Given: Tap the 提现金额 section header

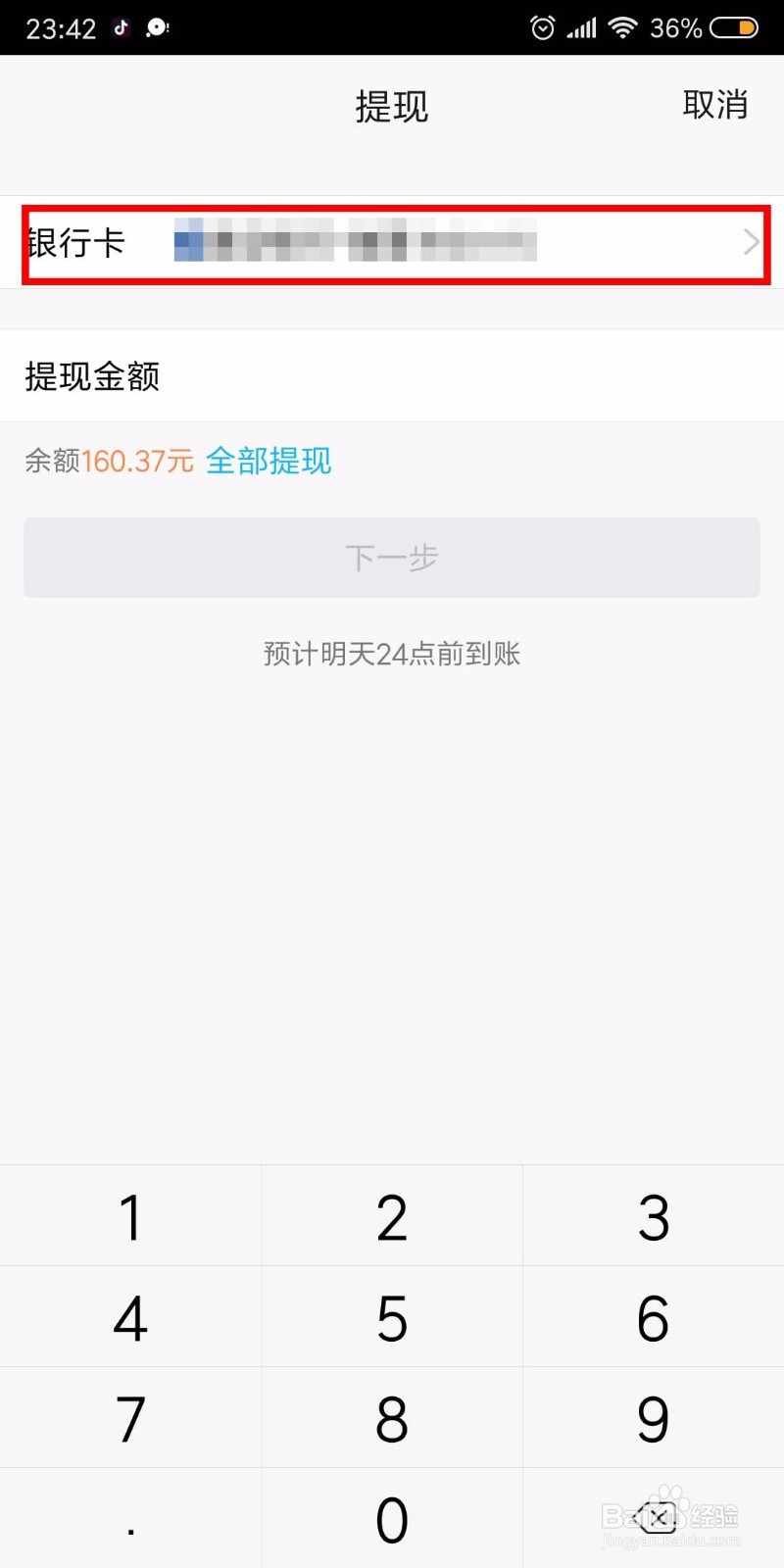Looking at the screenshot, I should 94,377.
